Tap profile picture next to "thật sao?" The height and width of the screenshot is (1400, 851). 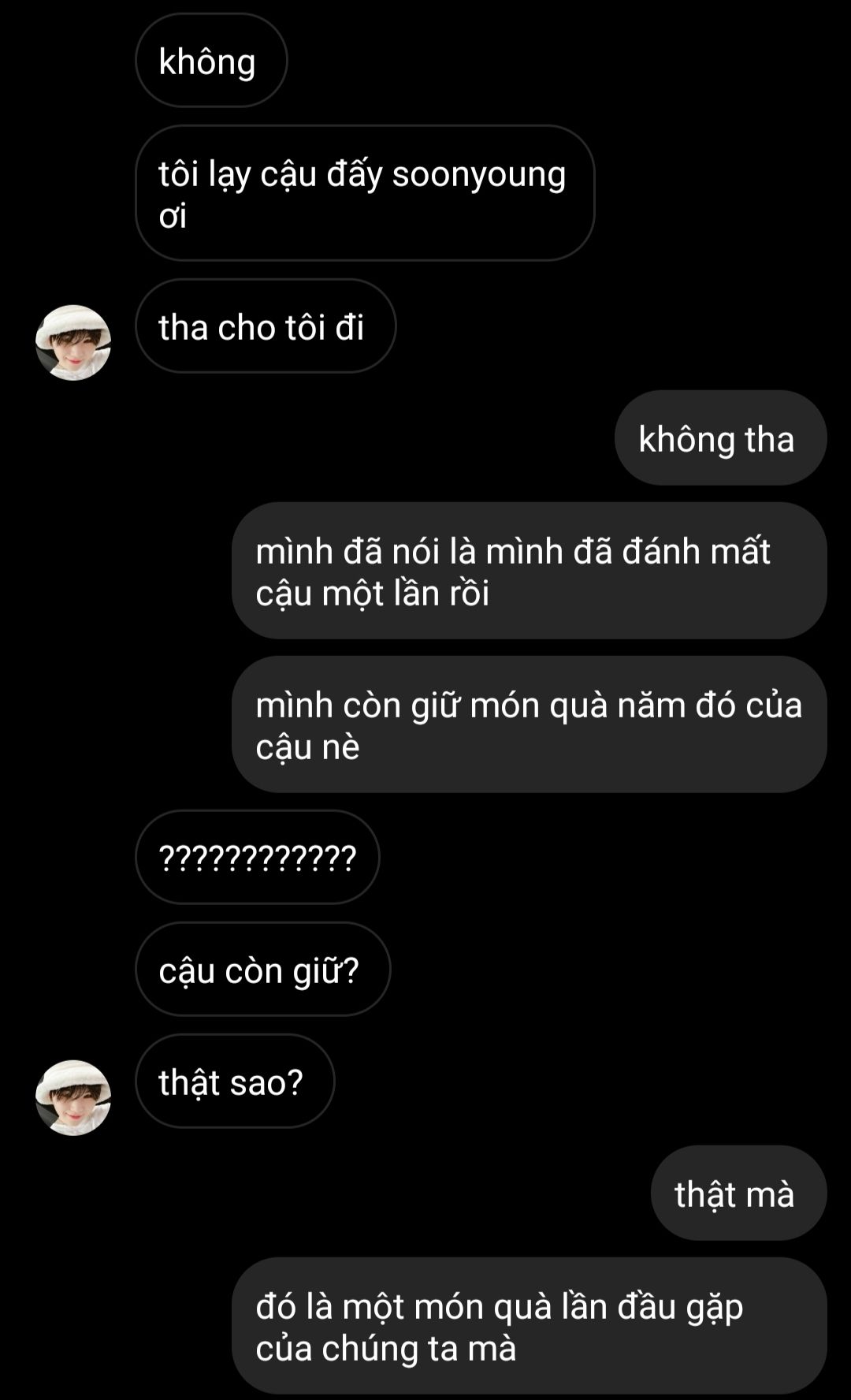(x=73, y=1097)
